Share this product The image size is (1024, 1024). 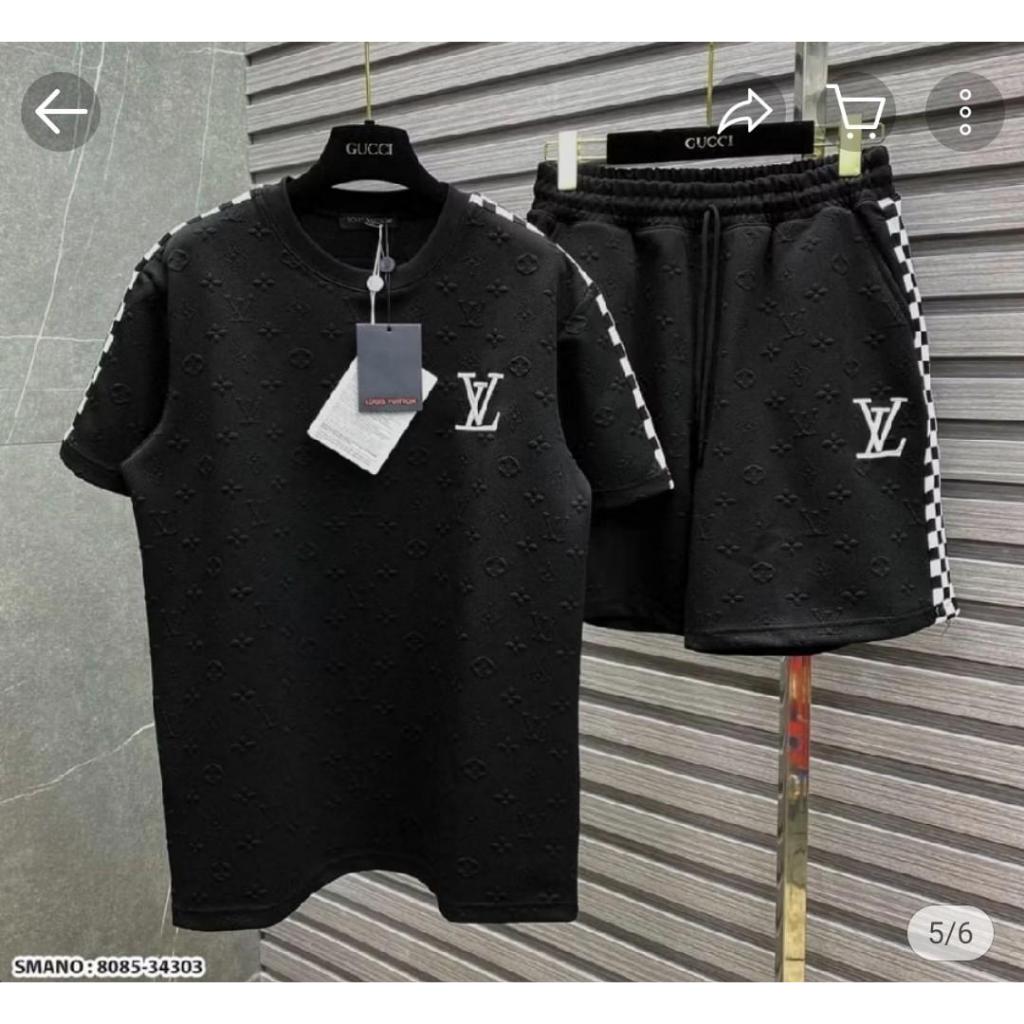tap(745, 112)
